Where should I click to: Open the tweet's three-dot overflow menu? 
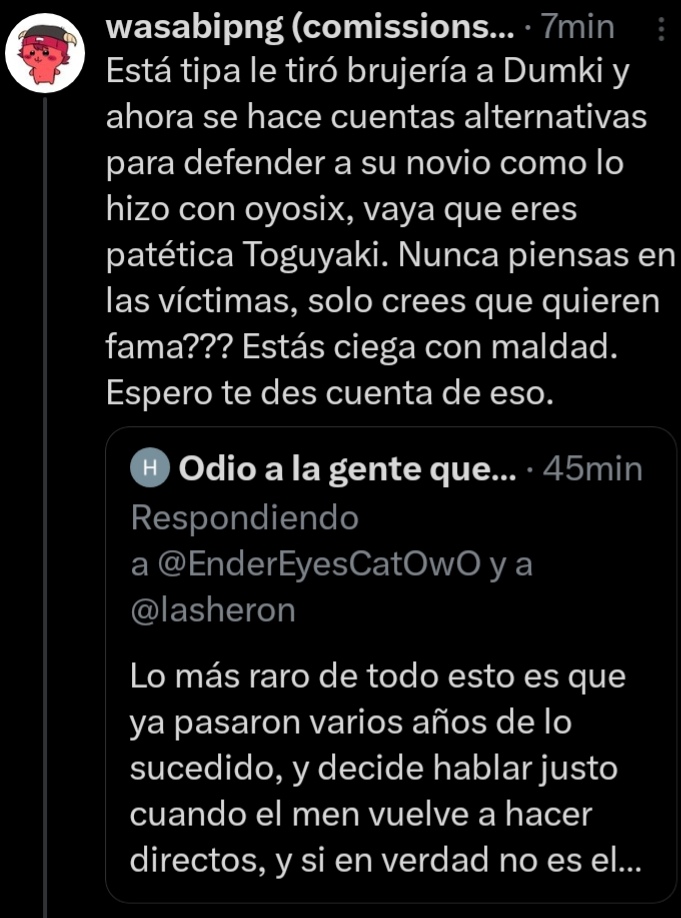661,32
